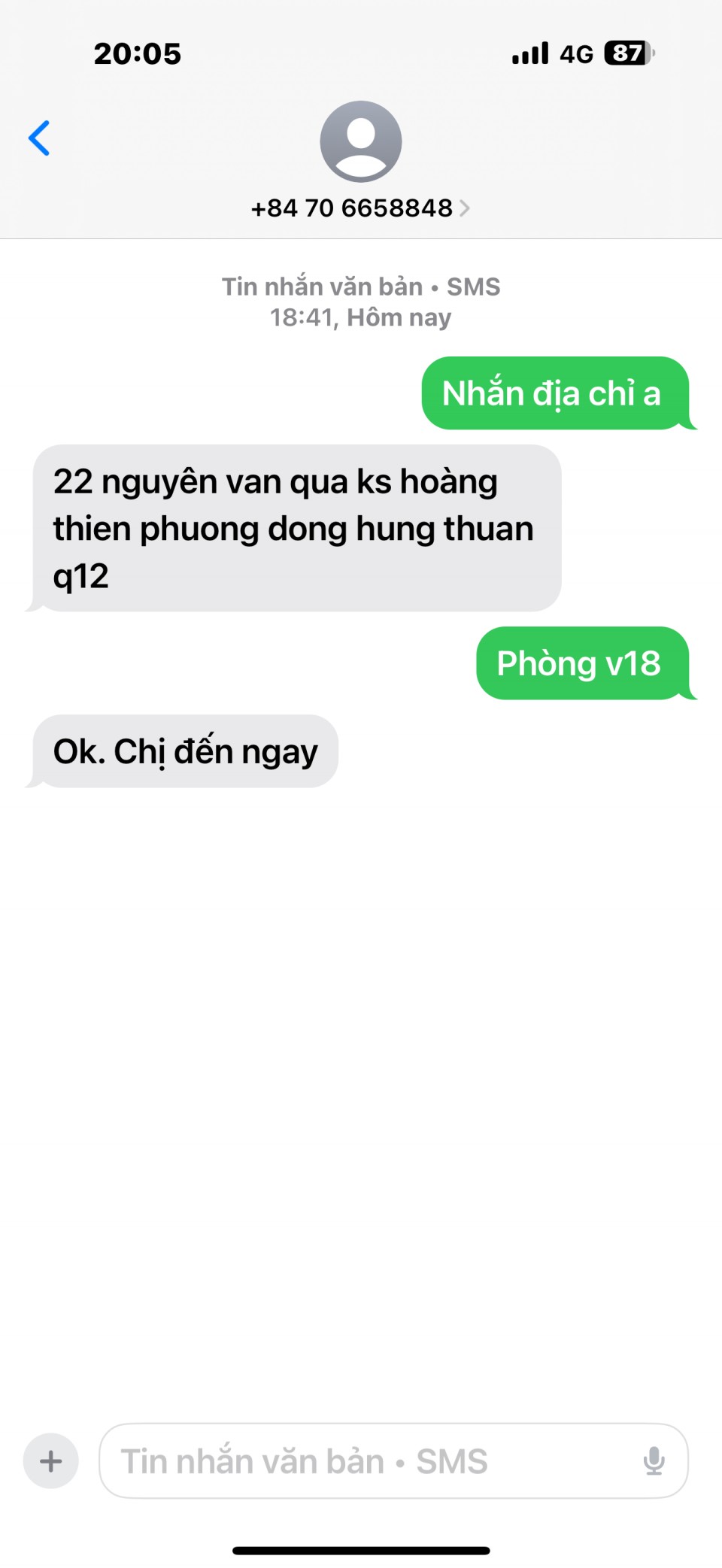Start dictation with the microphone icon
The image size is (722, 1568).
[654, 1461]
